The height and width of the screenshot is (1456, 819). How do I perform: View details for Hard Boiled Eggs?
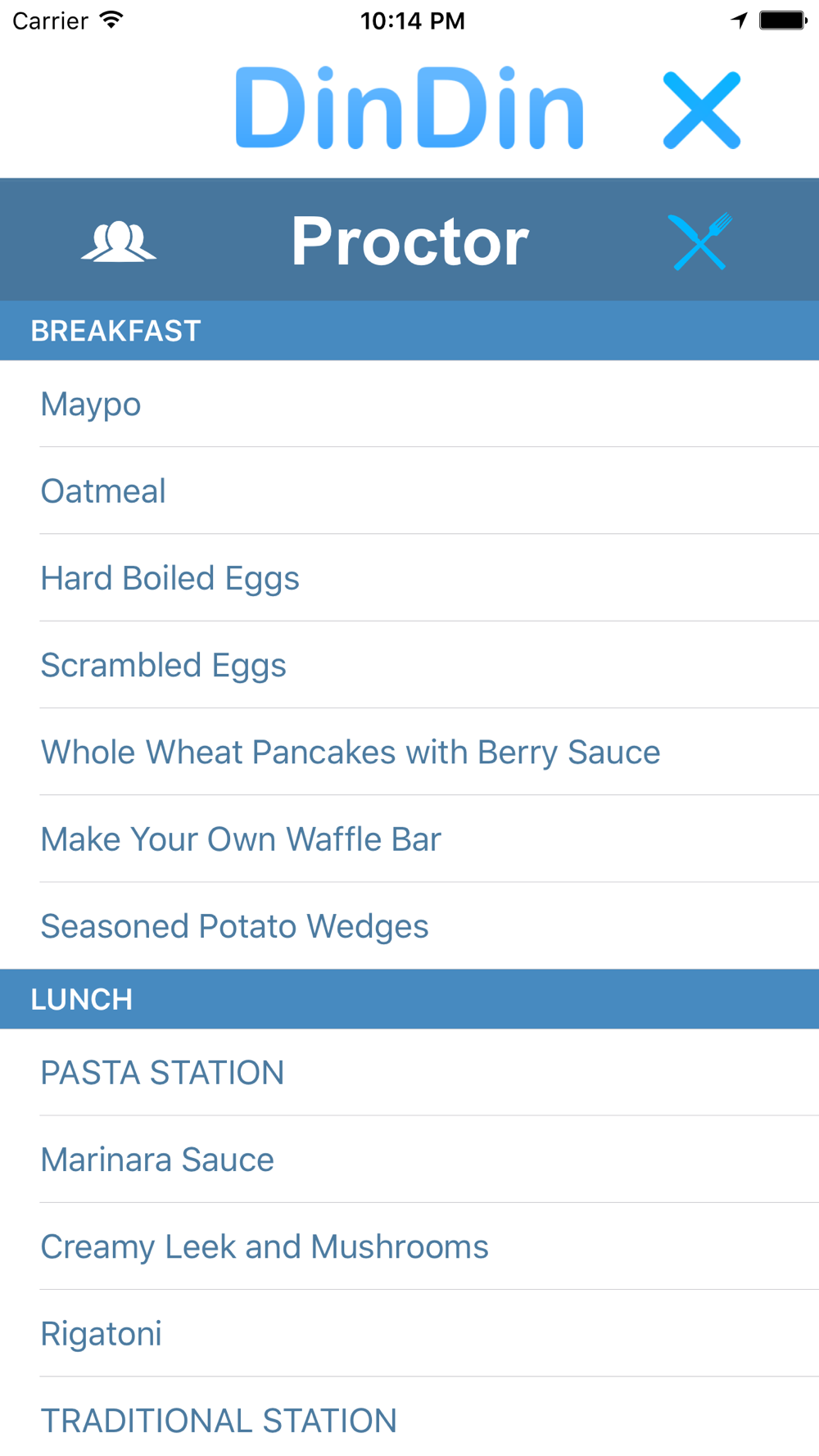pos(409,577)
